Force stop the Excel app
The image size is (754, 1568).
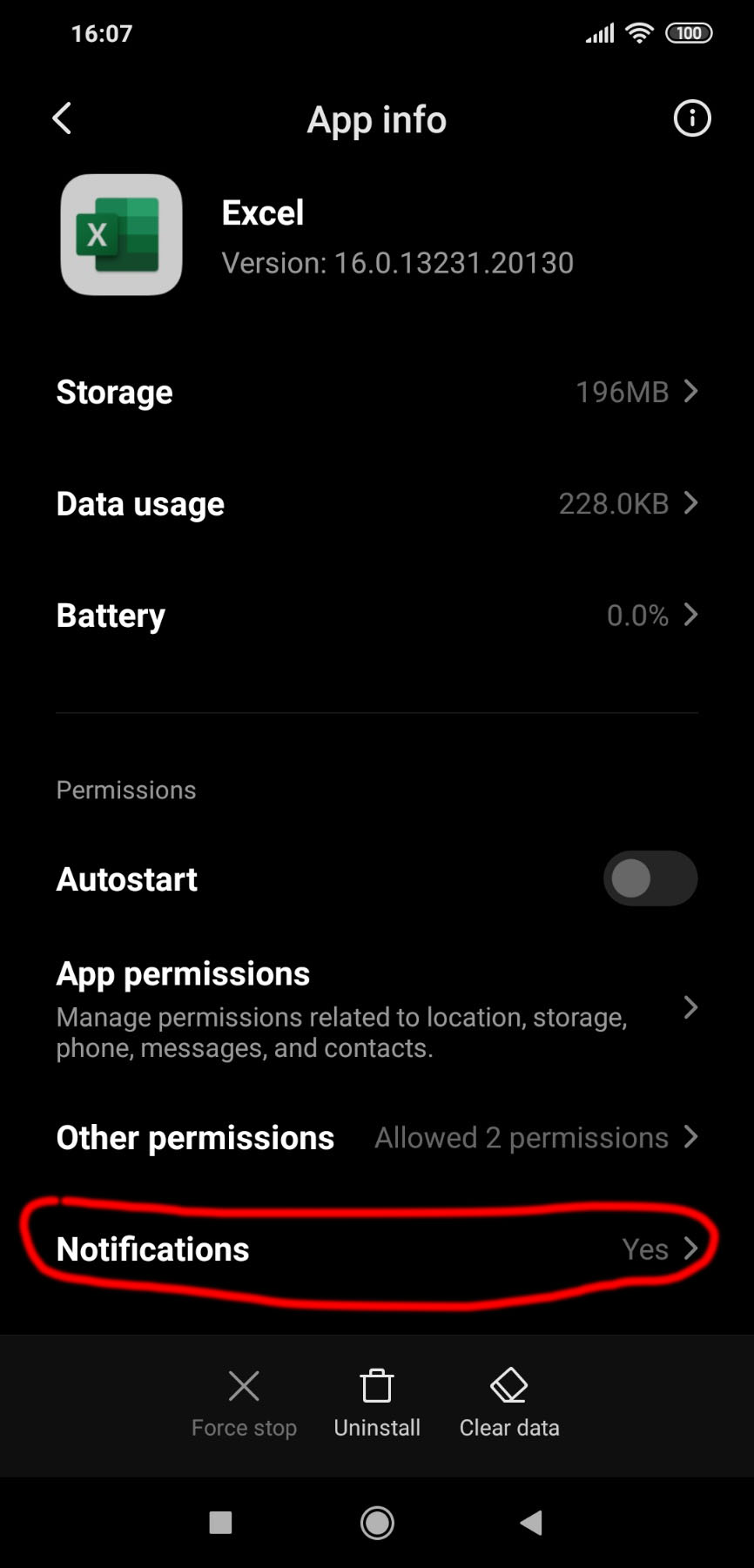coord(244,1402)
